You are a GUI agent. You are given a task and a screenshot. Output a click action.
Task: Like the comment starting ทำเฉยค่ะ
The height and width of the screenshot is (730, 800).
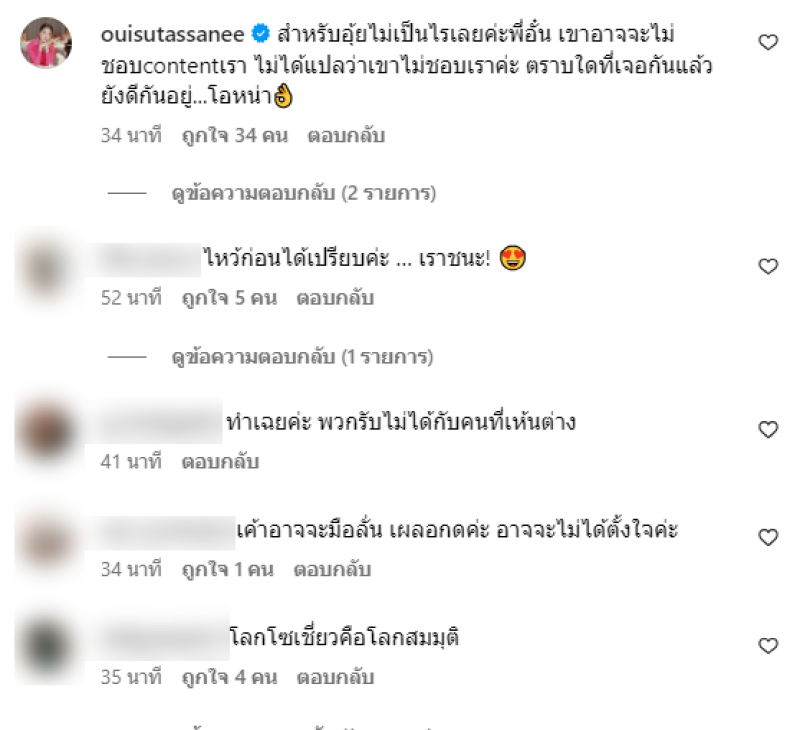pyautogui.click(x=768, y=430)
